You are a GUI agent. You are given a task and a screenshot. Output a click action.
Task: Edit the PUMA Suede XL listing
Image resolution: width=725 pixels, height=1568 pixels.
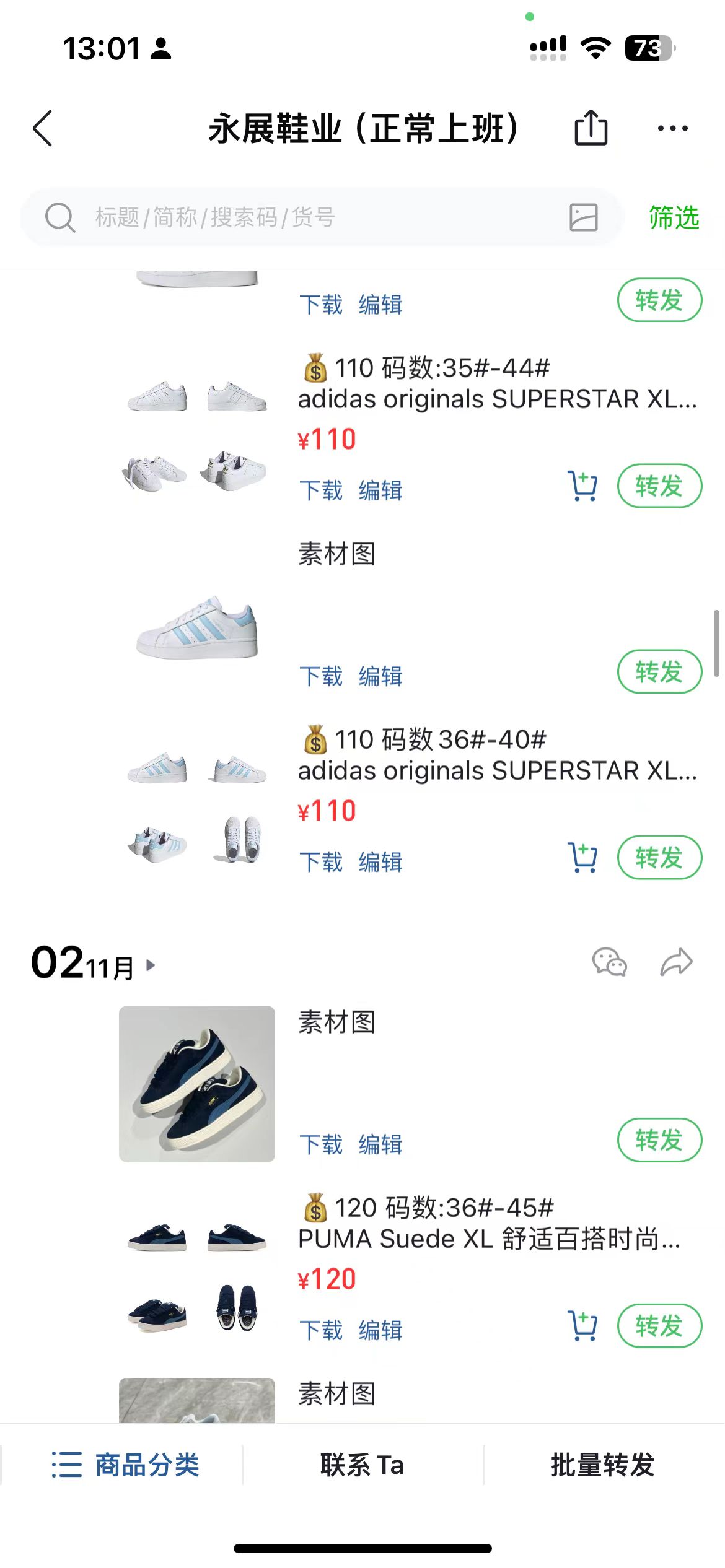pyautogui.click(x=380, y=1330)
